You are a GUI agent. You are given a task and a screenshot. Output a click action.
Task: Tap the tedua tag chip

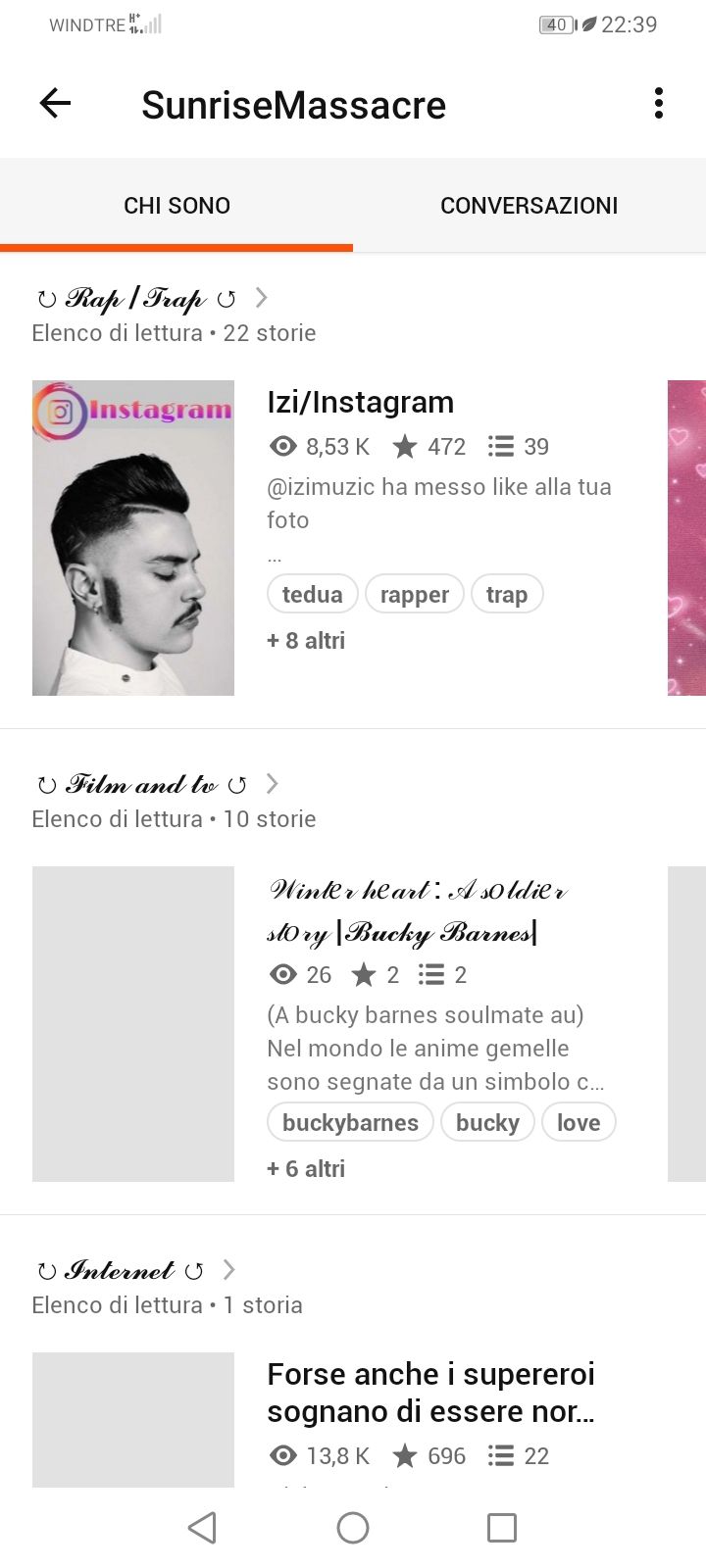pos(313,594)
